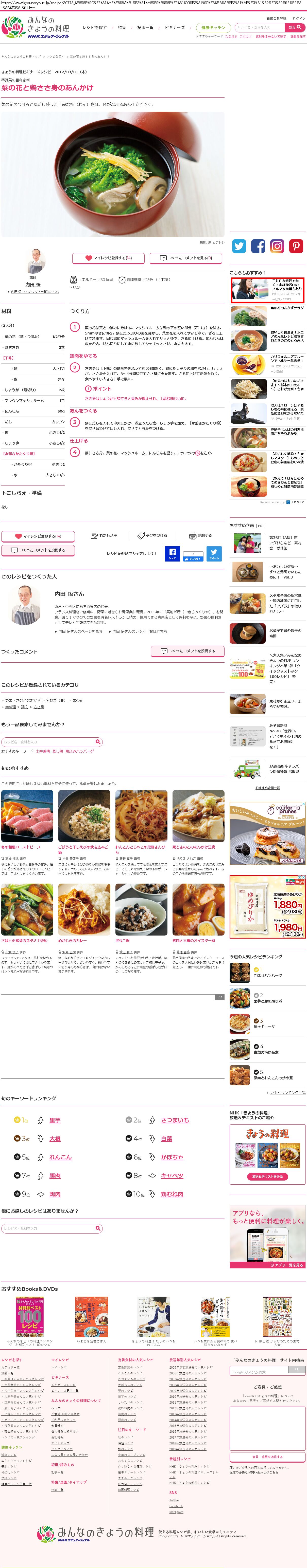Open the Pinterest icon in the sidebar
Screen dimensions: 307x1568
[296, 246]
